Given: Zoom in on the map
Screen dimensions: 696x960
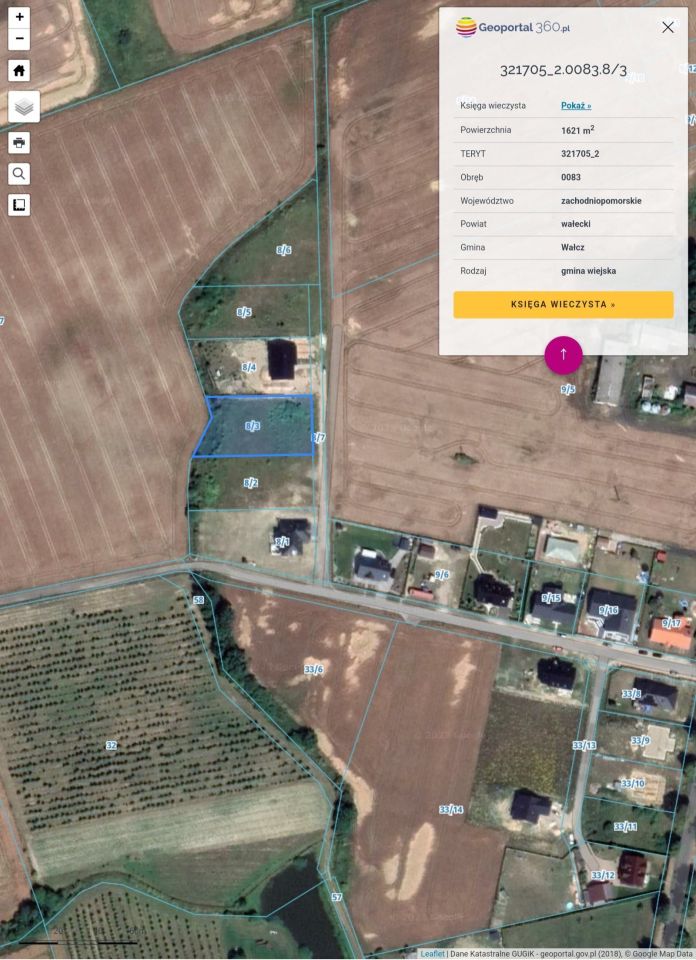Looking at the screenshot, I should click(20, 17).
